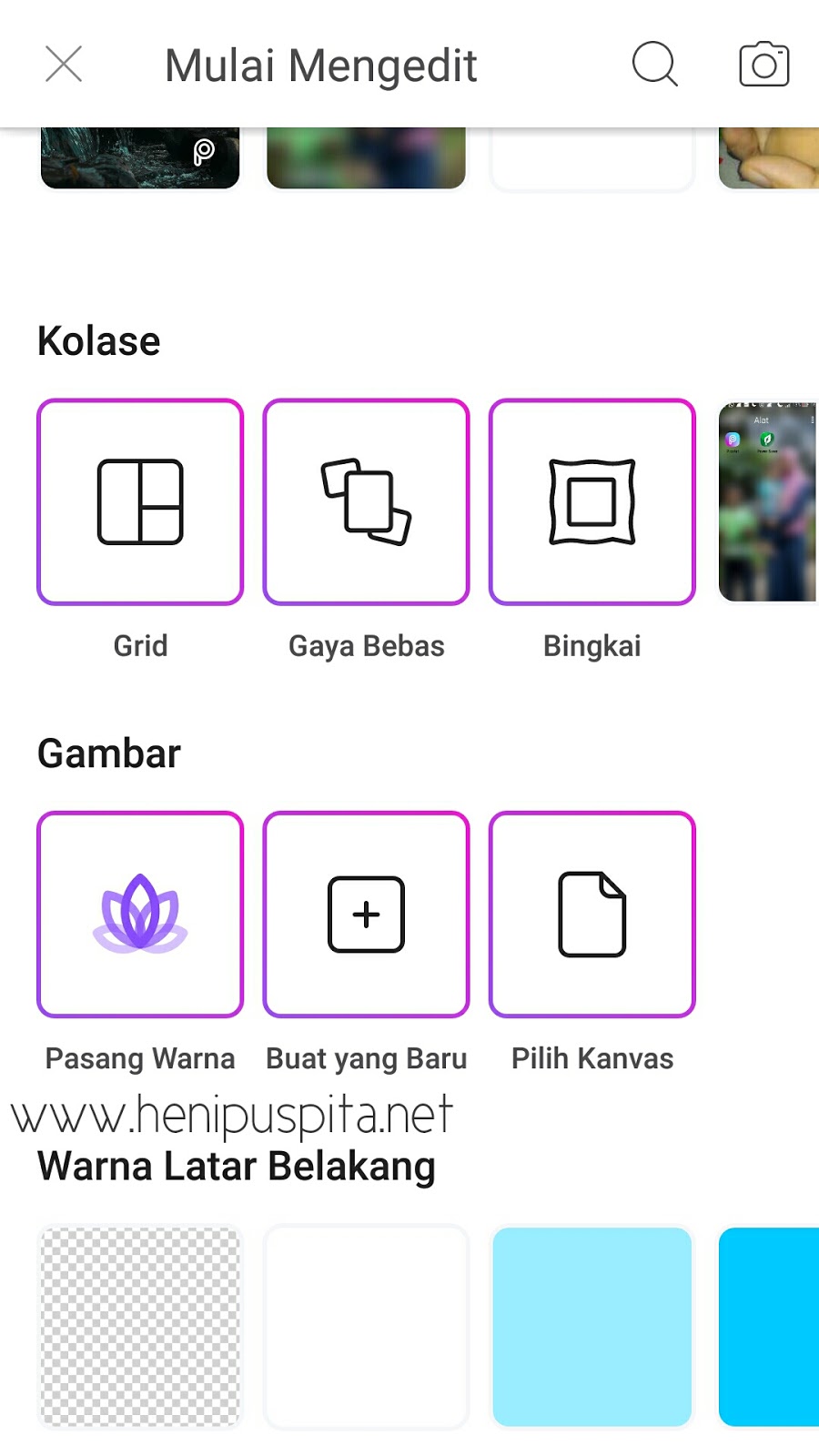Open Pilih Kanvas
The height and width of the screenshot is (1456, 819).
click(591, 915)
